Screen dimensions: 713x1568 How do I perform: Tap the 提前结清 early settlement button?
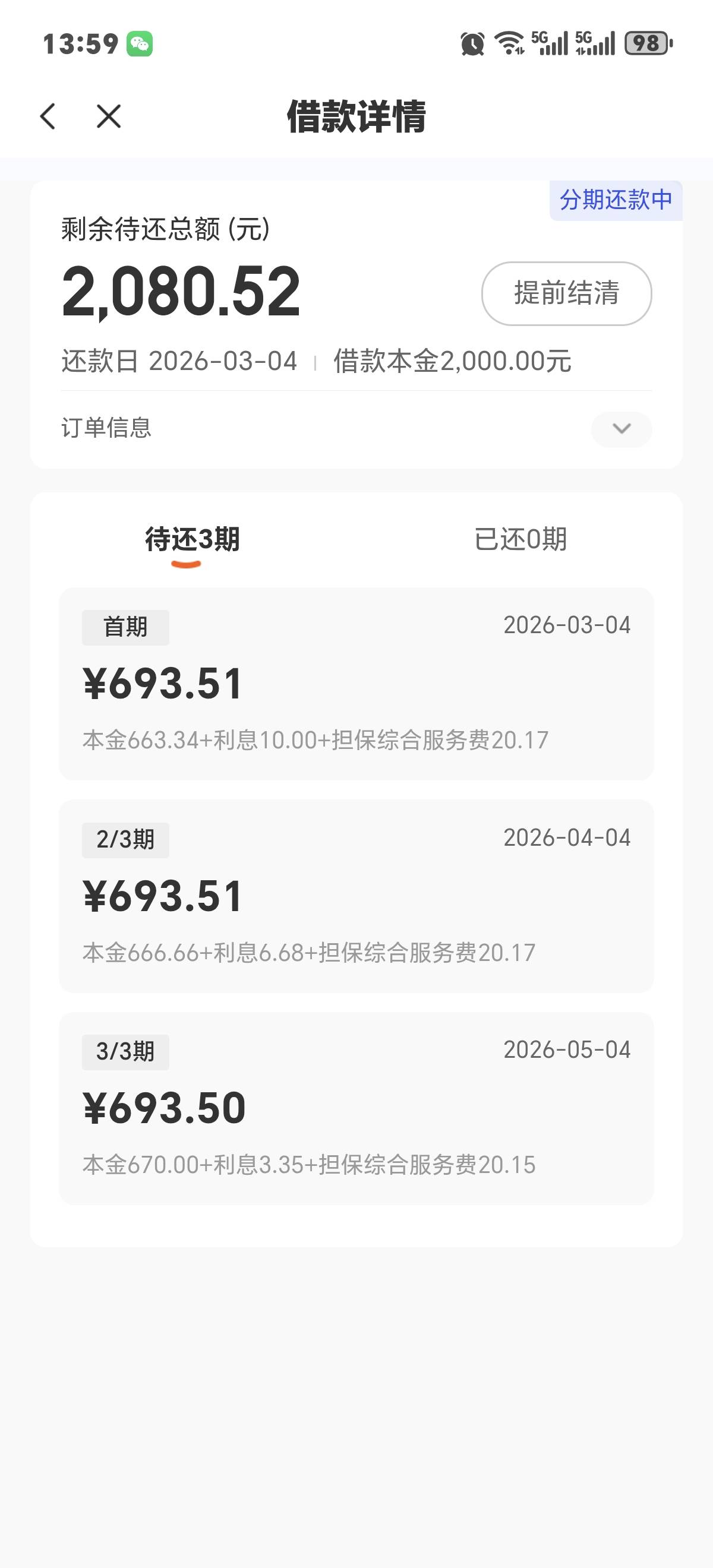tap(566, 293)
